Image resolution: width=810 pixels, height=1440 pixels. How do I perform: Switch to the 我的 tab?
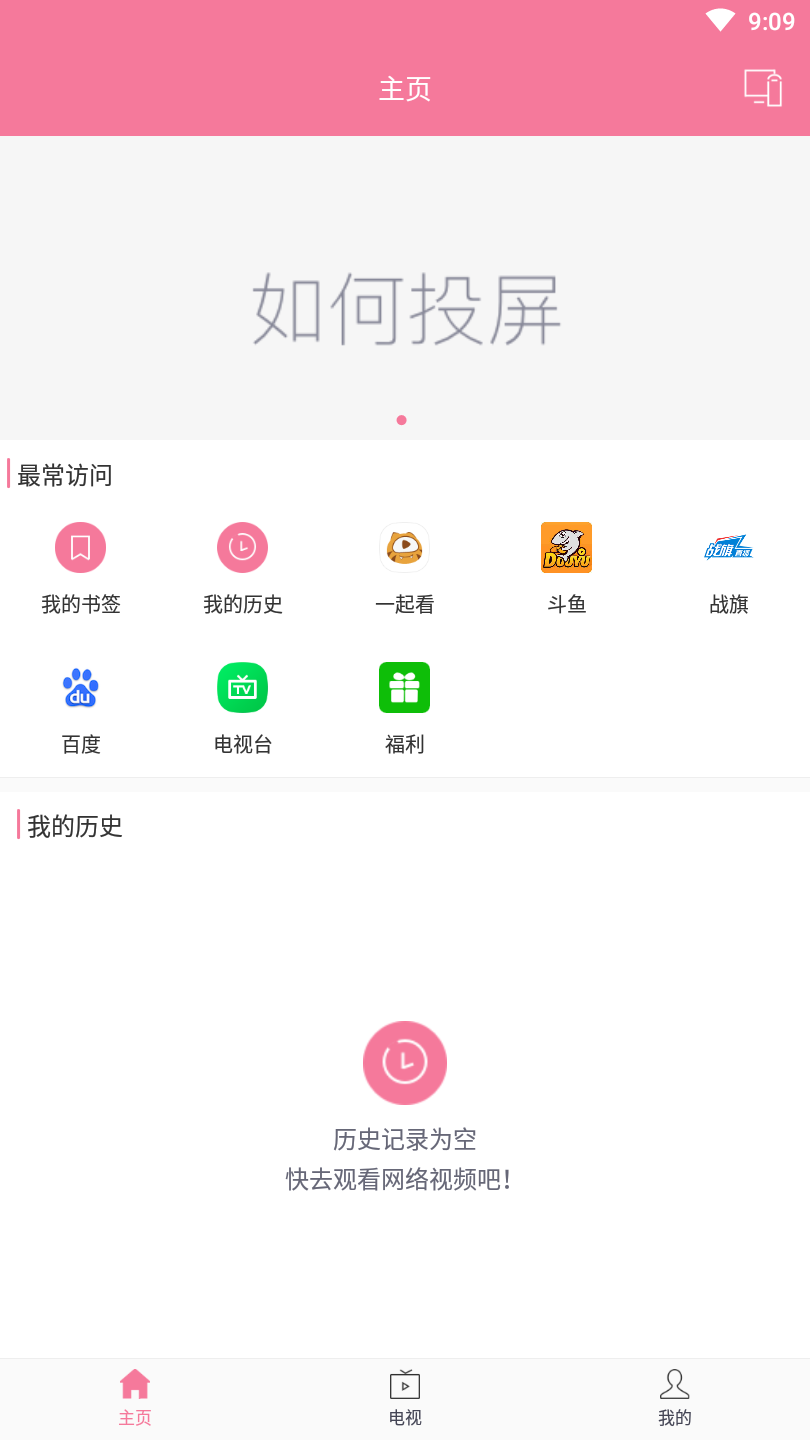[675, 1399]
